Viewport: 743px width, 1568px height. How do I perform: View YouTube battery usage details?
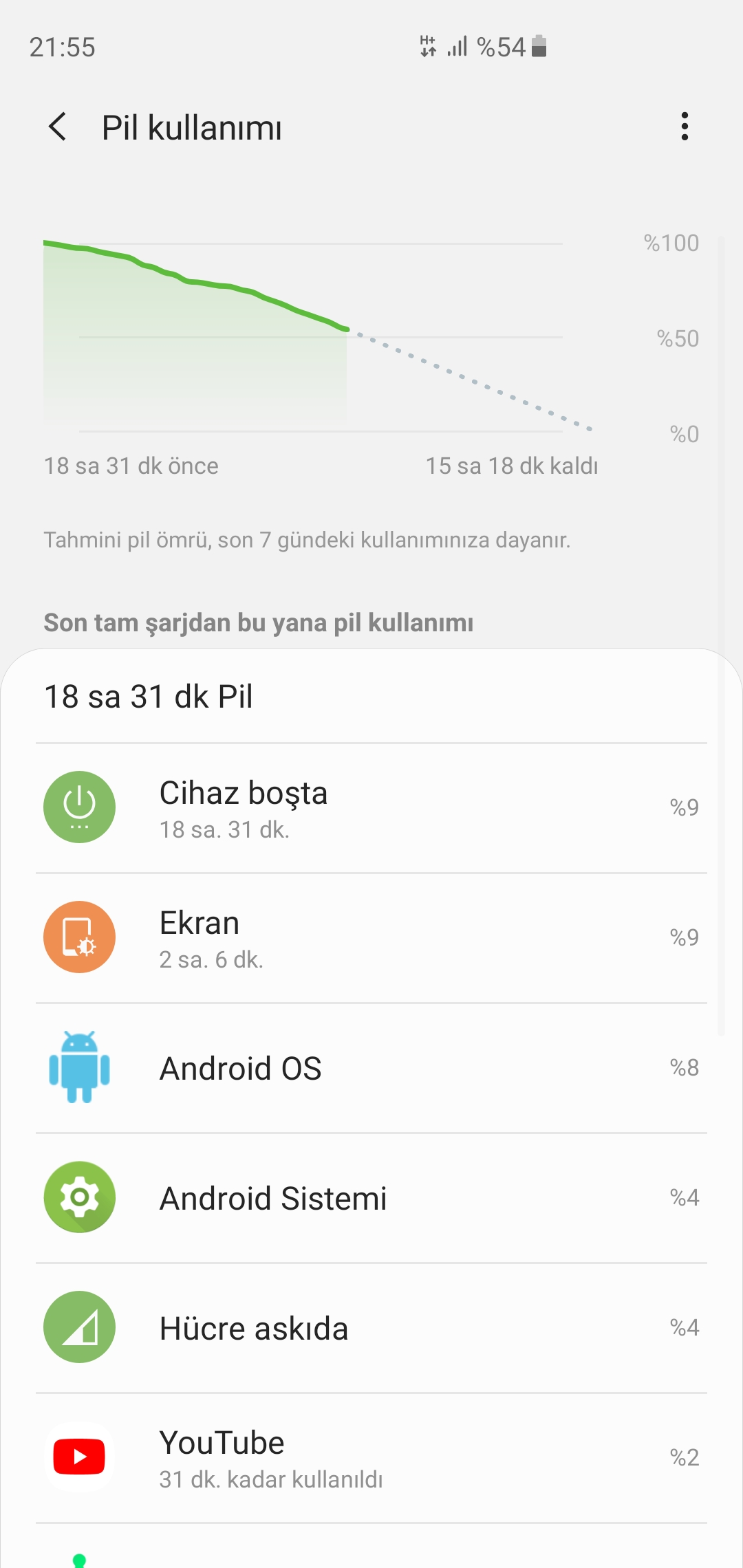pos(371,1458)
